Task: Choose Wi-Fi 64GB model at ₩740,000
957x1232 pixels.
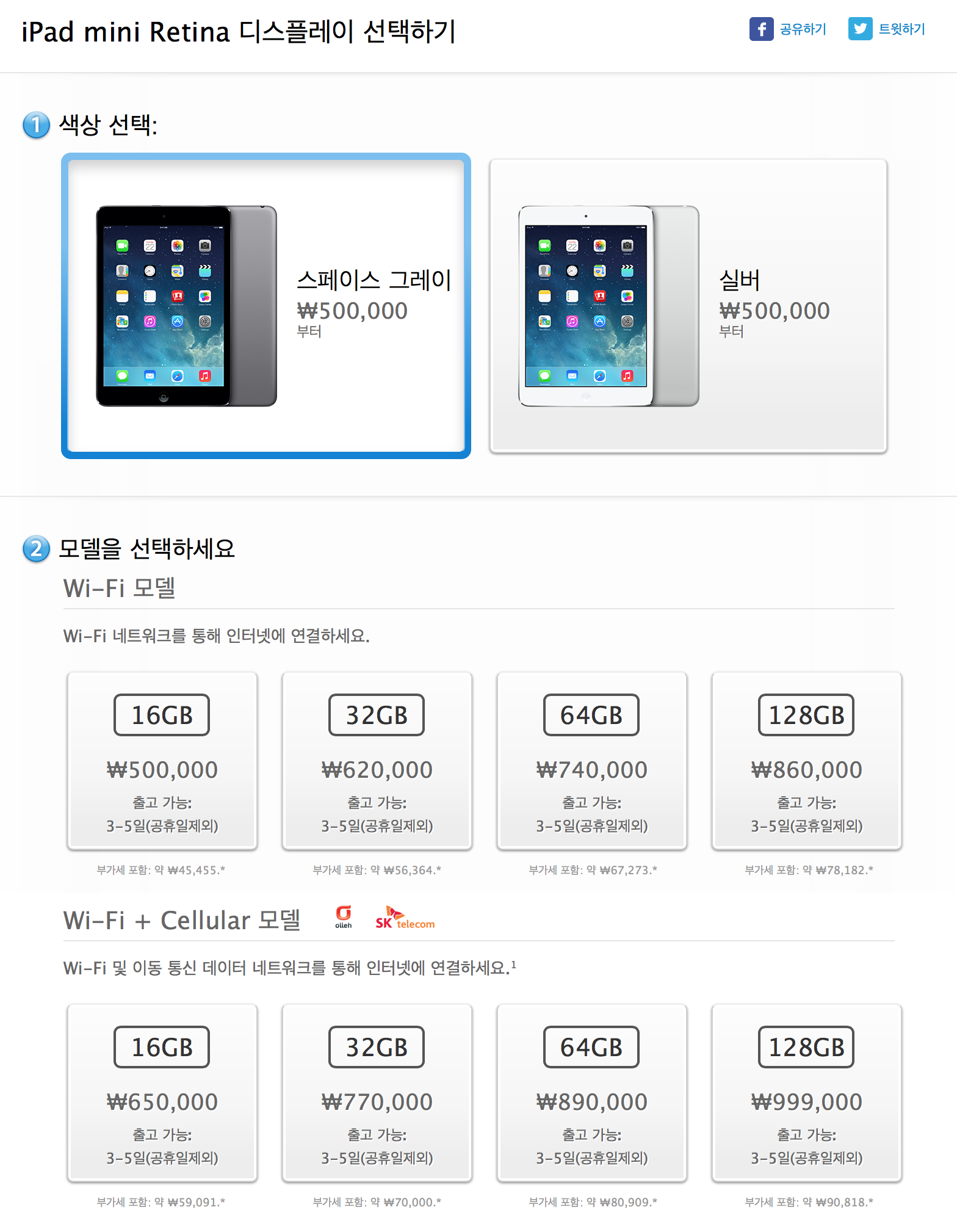Action: click(x=592, y=760)
